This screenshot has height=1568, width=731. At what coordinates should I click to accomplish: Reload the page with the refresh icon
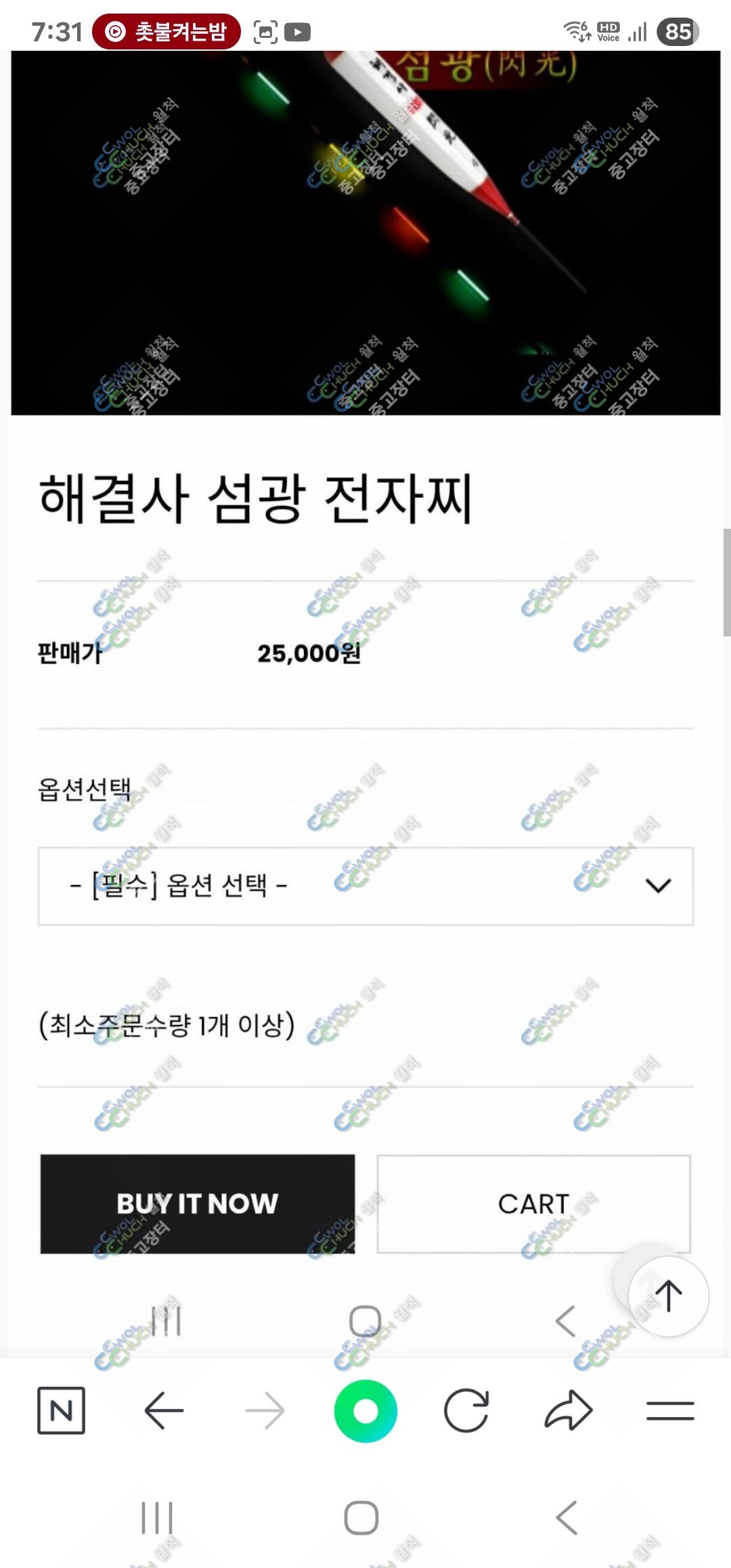(466, 1411)
